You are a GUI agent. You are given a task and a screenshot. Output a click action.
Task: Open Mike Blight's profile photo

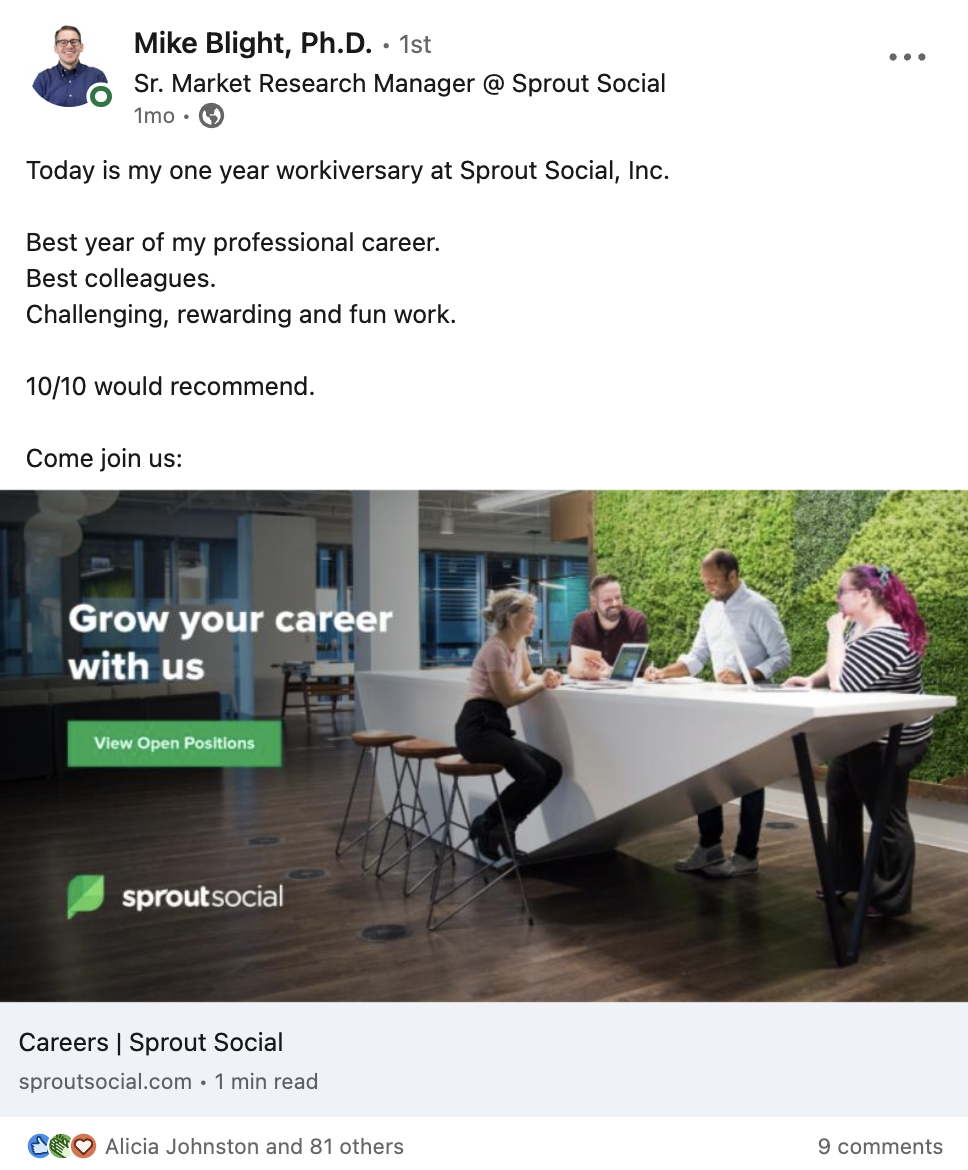(x=69, y=68)
